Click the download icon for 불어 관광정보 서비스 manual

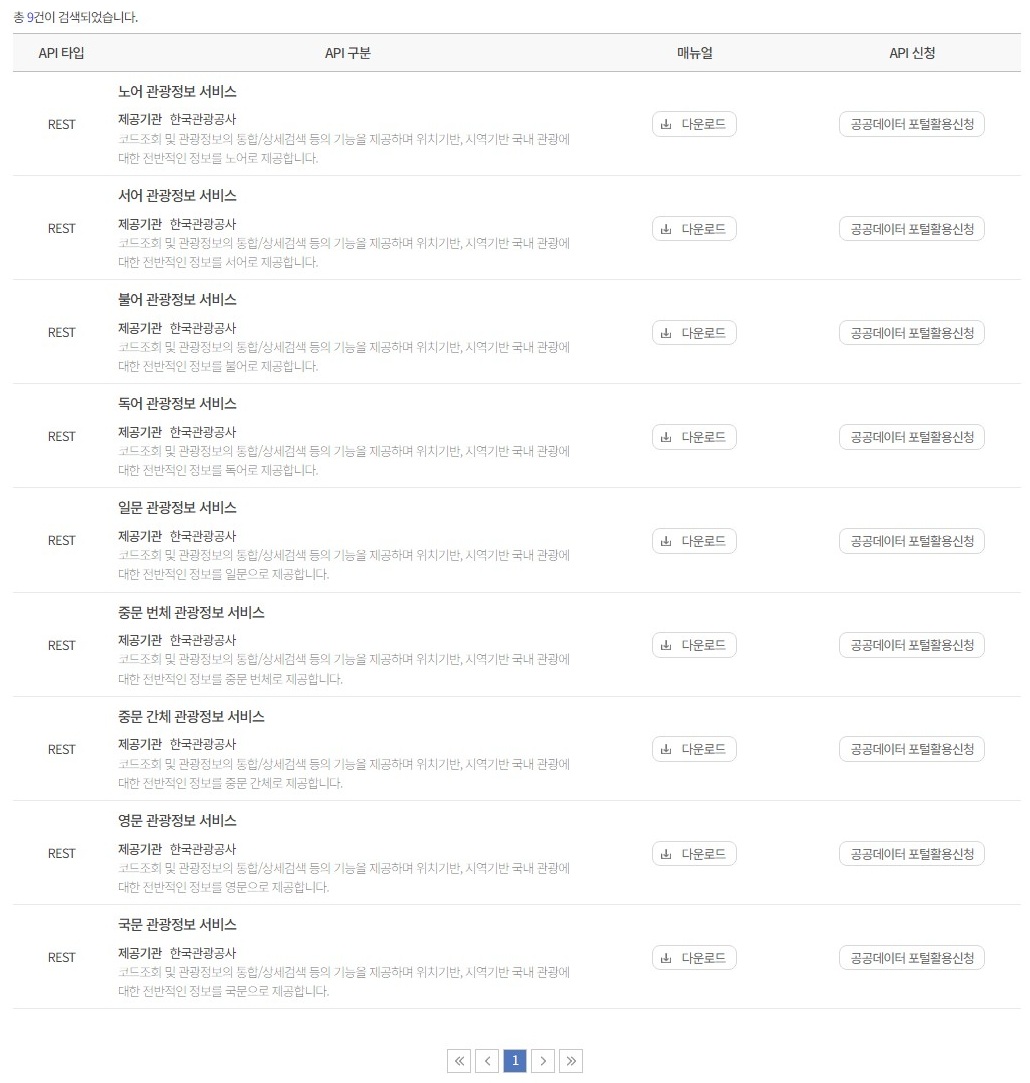click(x=666, y=332)
